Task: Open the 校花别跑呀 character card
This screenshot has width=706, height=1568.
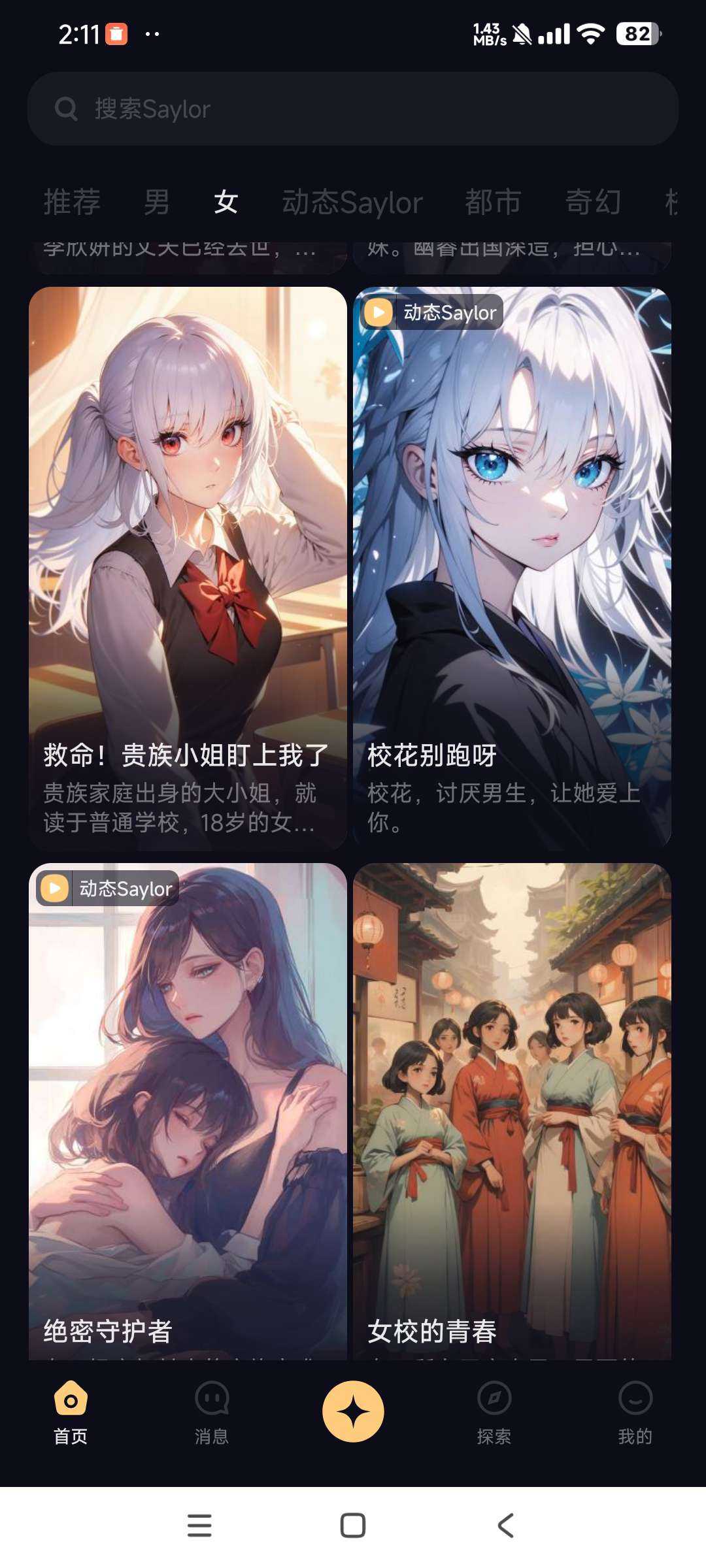Action: point(512,568)
